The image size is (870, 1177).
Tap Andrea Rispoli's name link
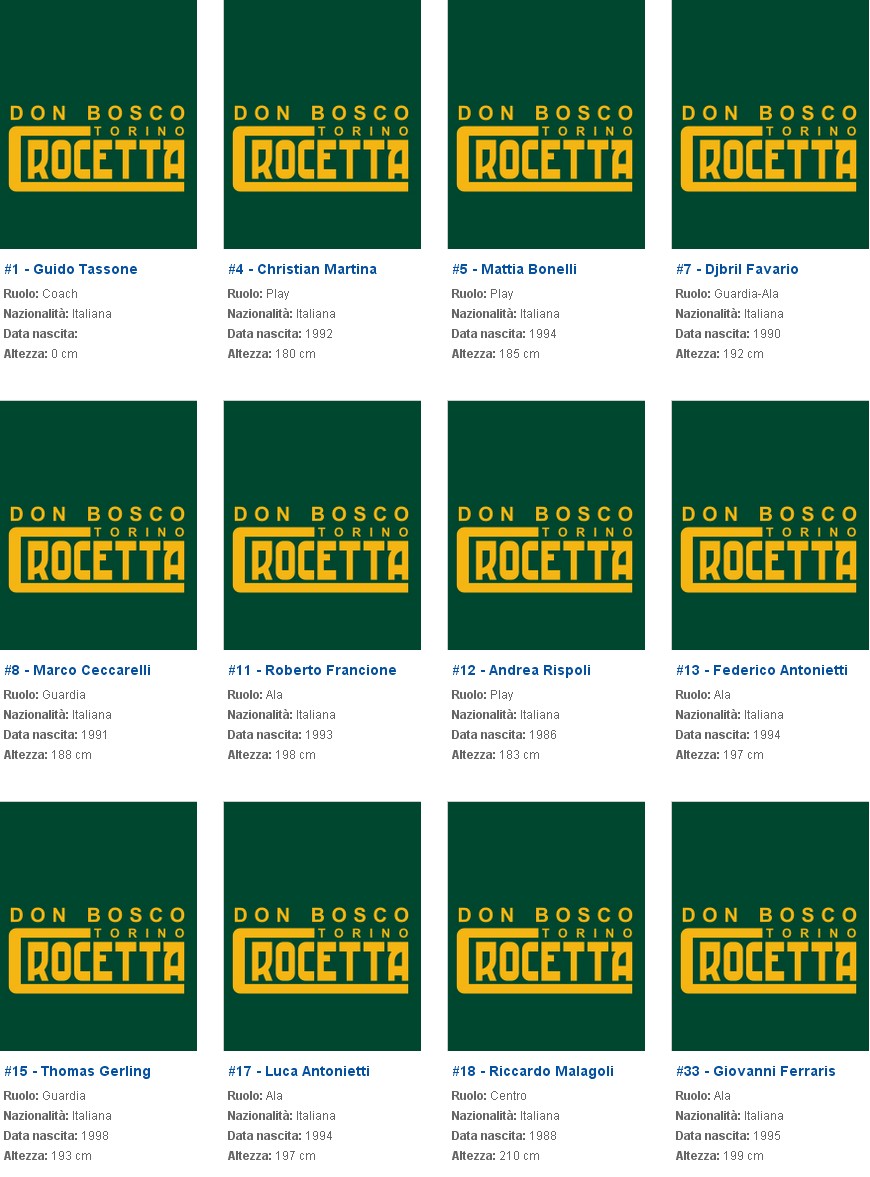(521, 670)
